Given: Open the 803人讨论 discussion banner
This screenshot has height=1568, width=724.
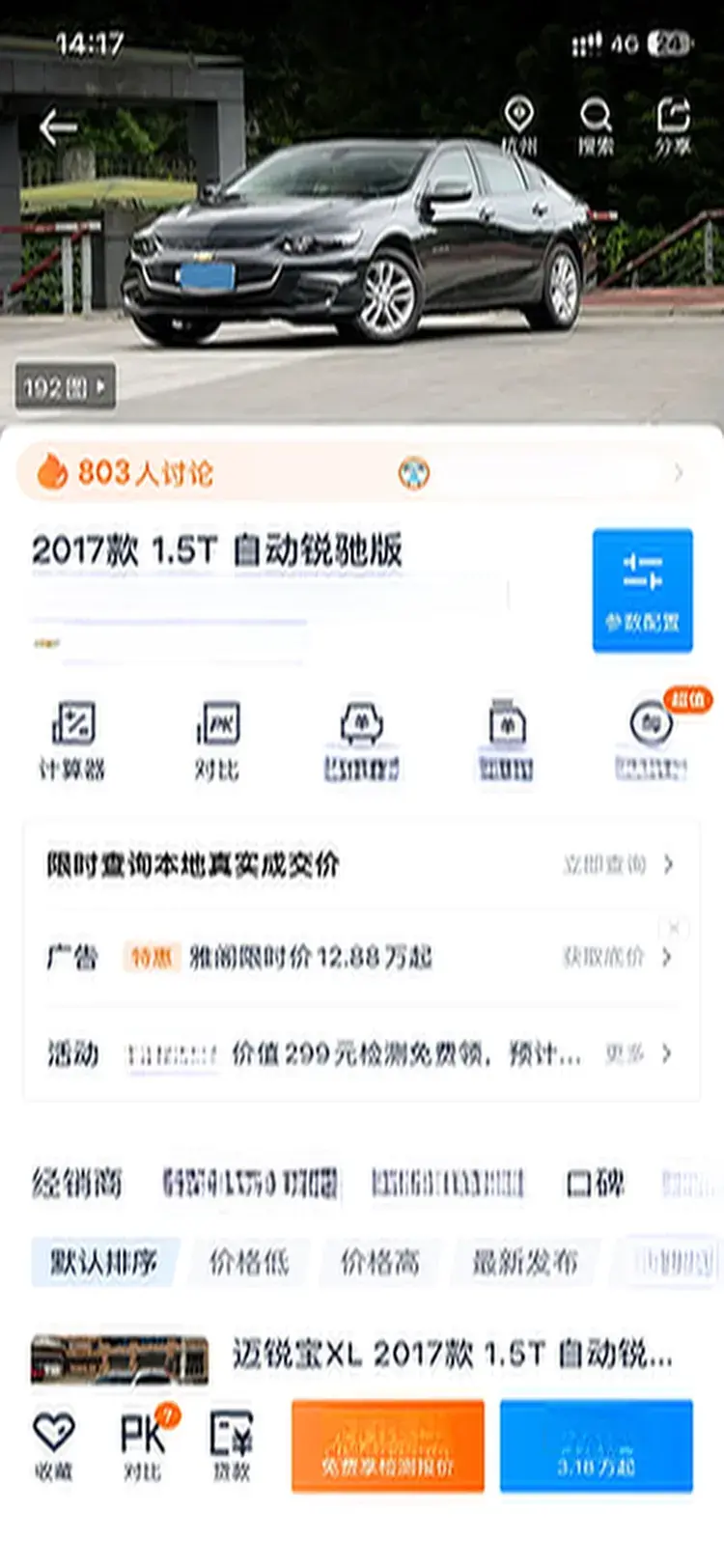Looking at the screenshot, I should point(357,473).
